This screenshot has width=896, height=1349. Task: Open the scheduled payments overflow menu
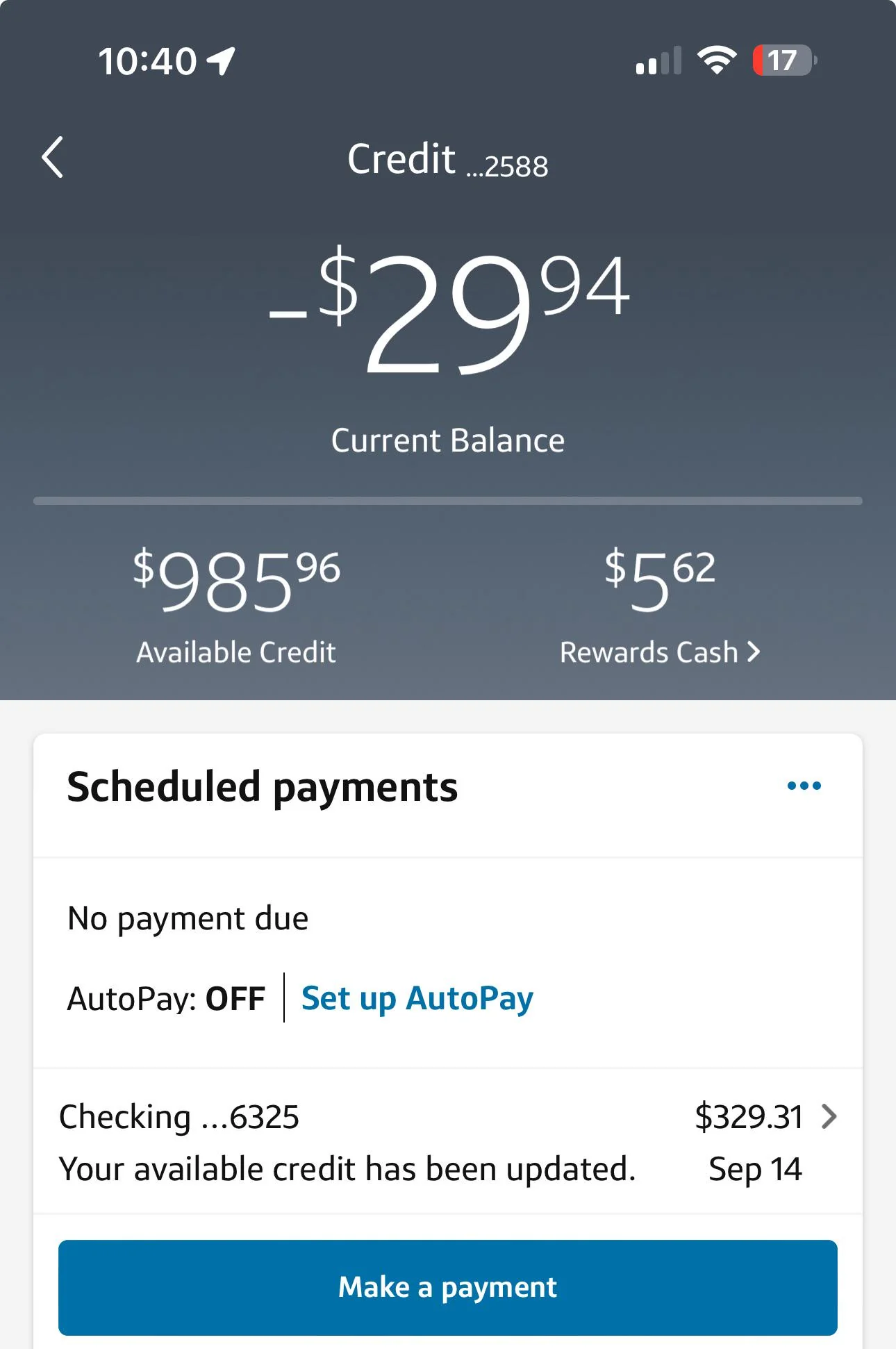(805, 786)
